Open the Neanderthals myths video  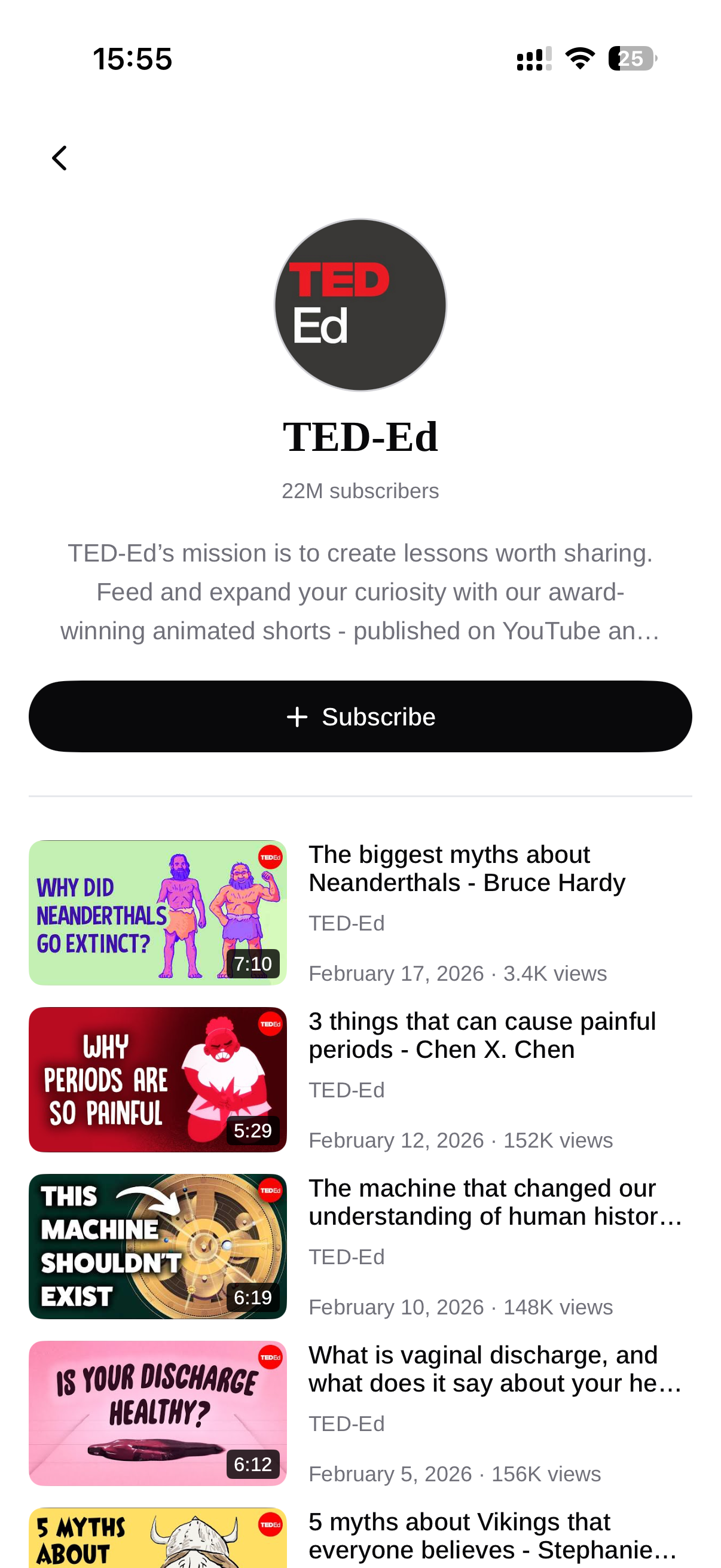(x=158, y=913)
